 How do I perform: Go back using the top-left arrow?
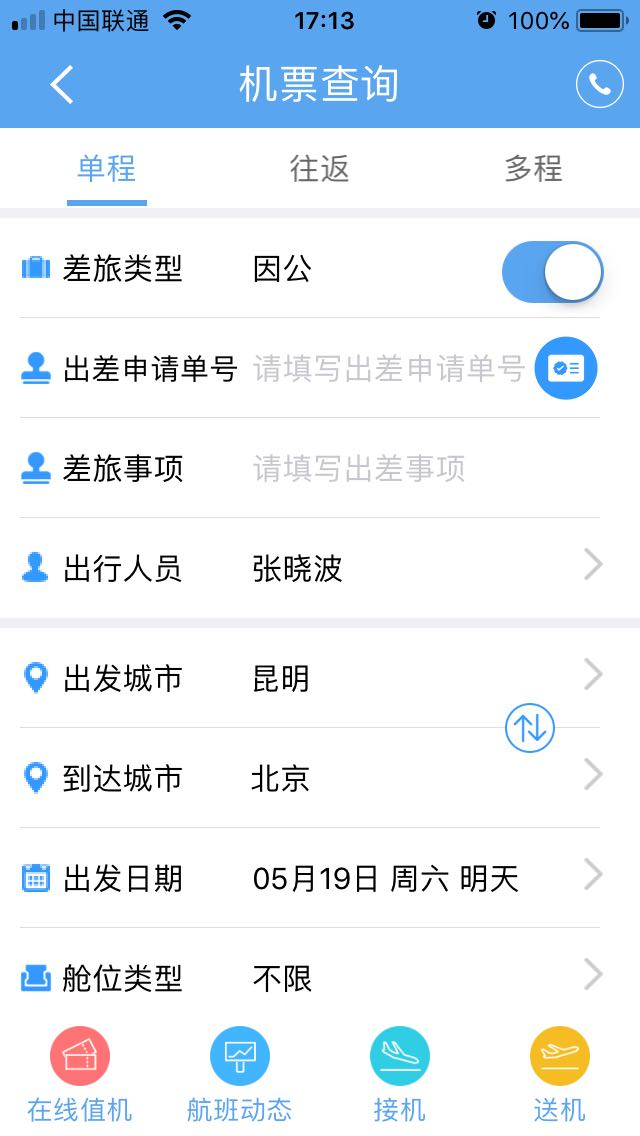62,85
